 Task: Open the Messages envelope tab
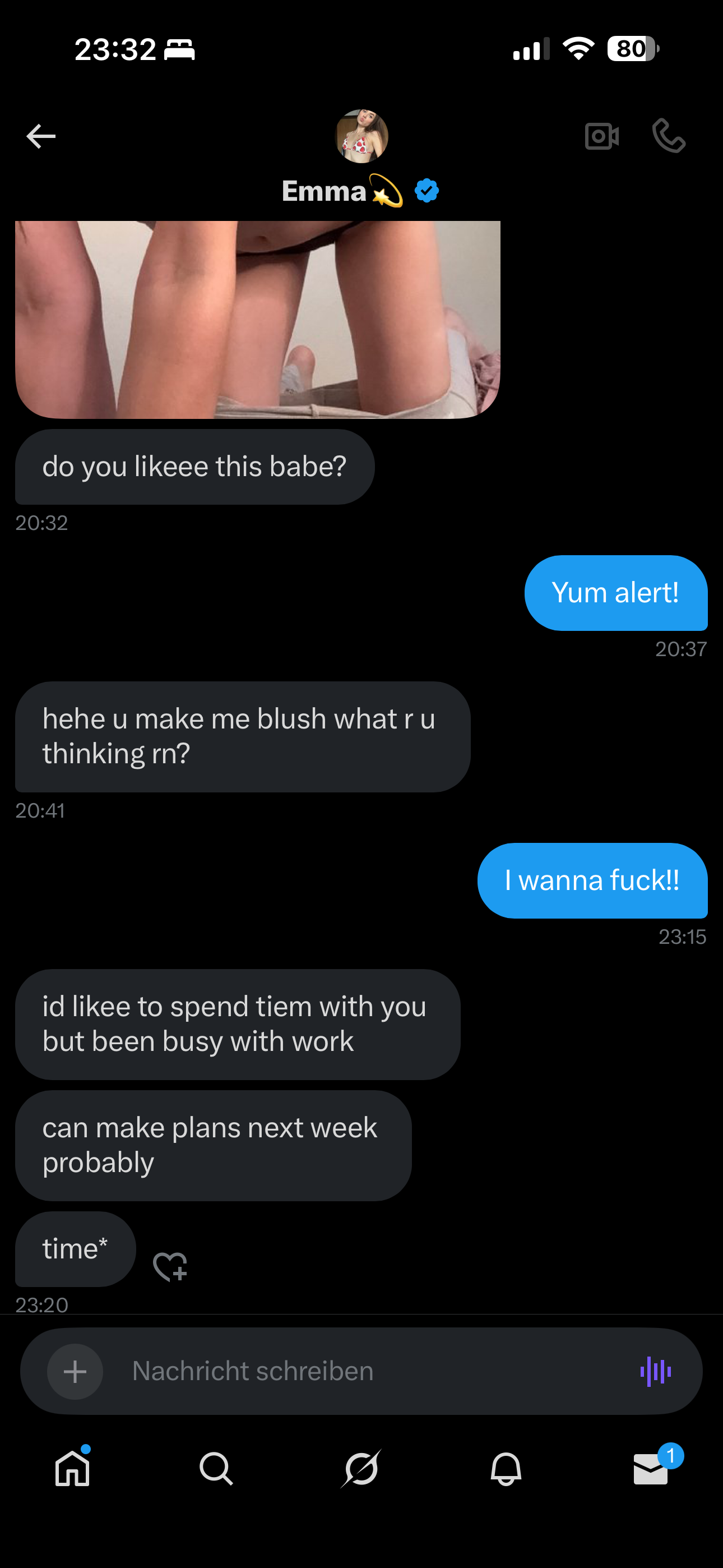pyautogui.click(x=651, y=1468)
